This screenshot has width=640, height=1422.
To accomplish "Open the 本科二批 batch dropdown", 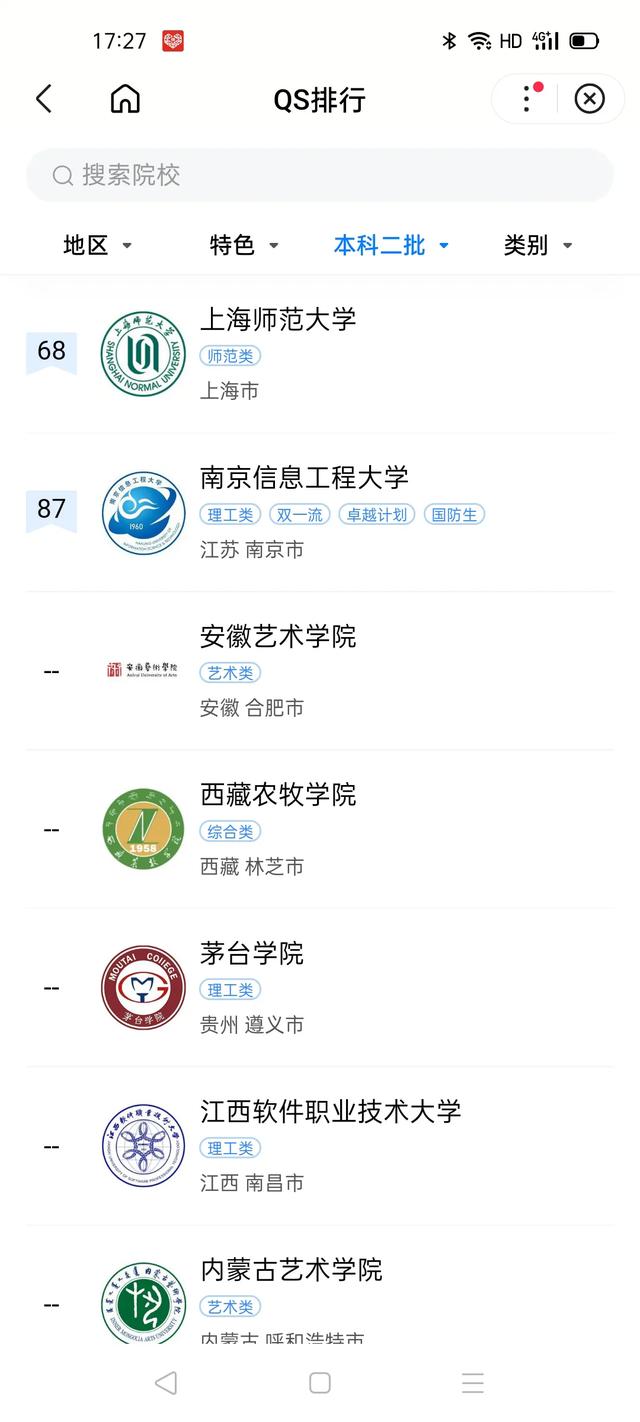I will 391,245.
